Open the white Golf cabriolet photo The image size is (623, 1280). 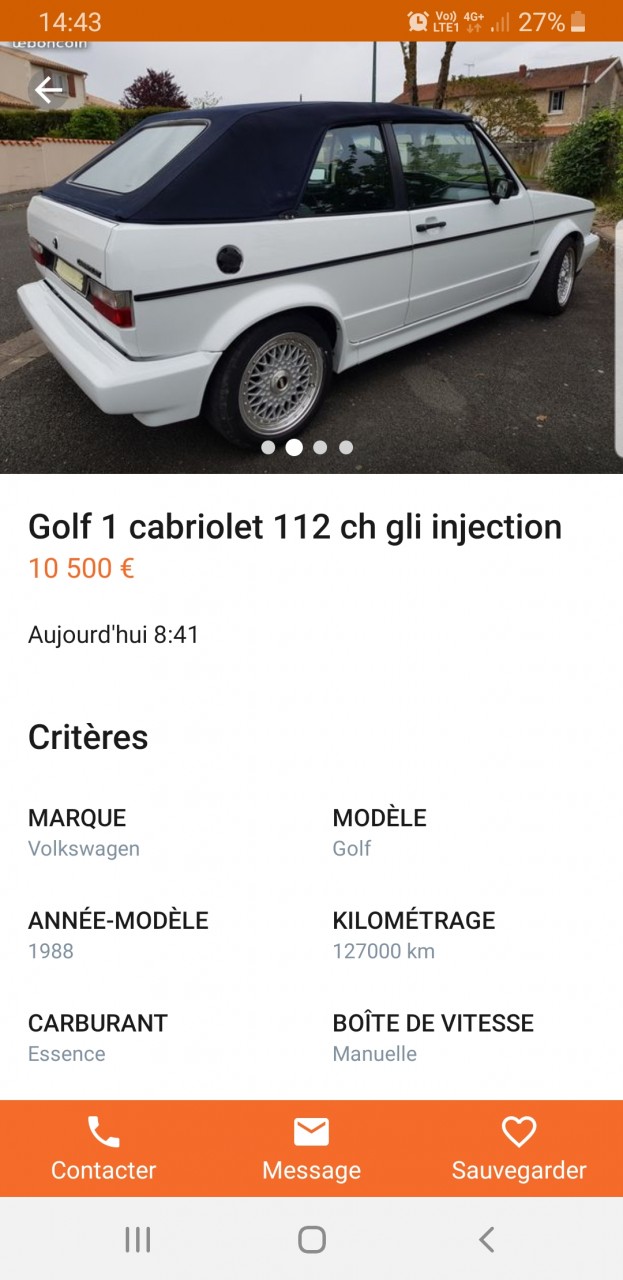[x=311, y=260]
